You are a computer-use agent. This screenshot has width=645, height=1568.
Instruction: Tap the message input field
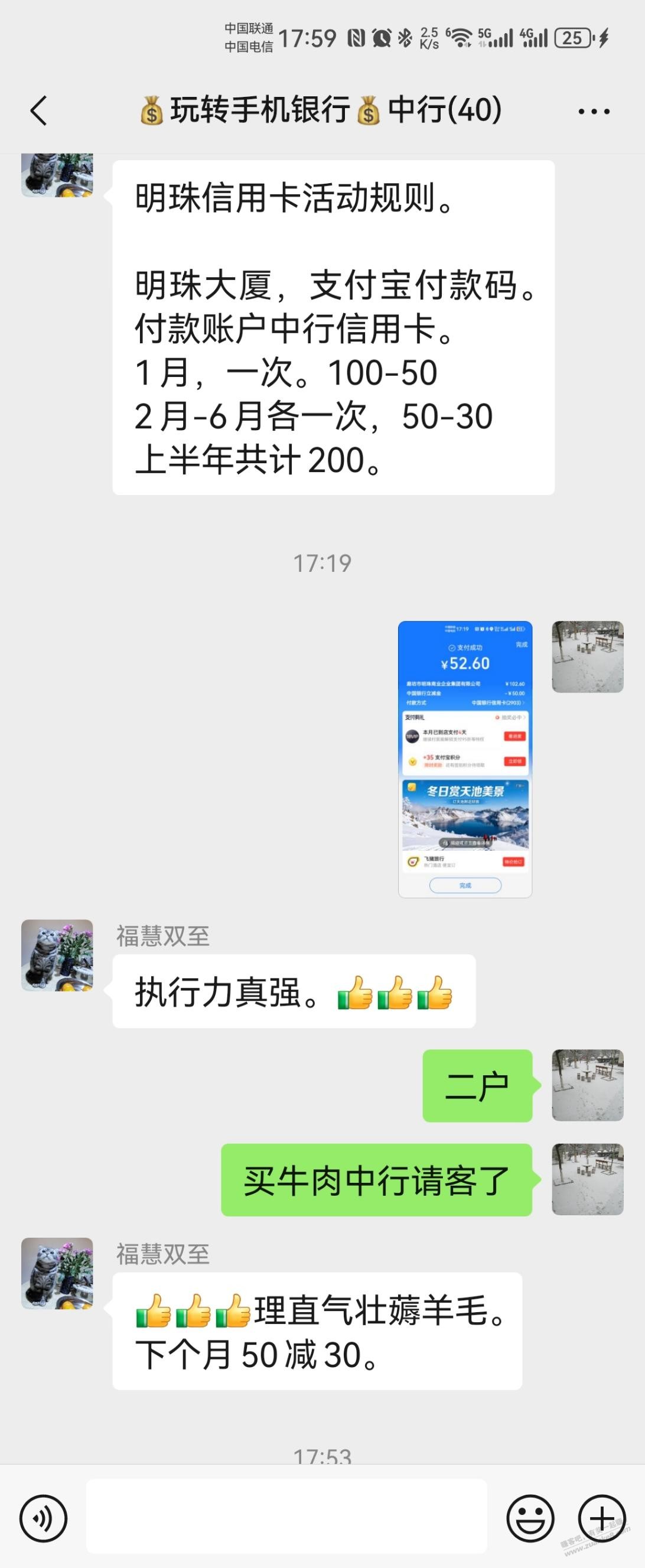click(286, 1519)
